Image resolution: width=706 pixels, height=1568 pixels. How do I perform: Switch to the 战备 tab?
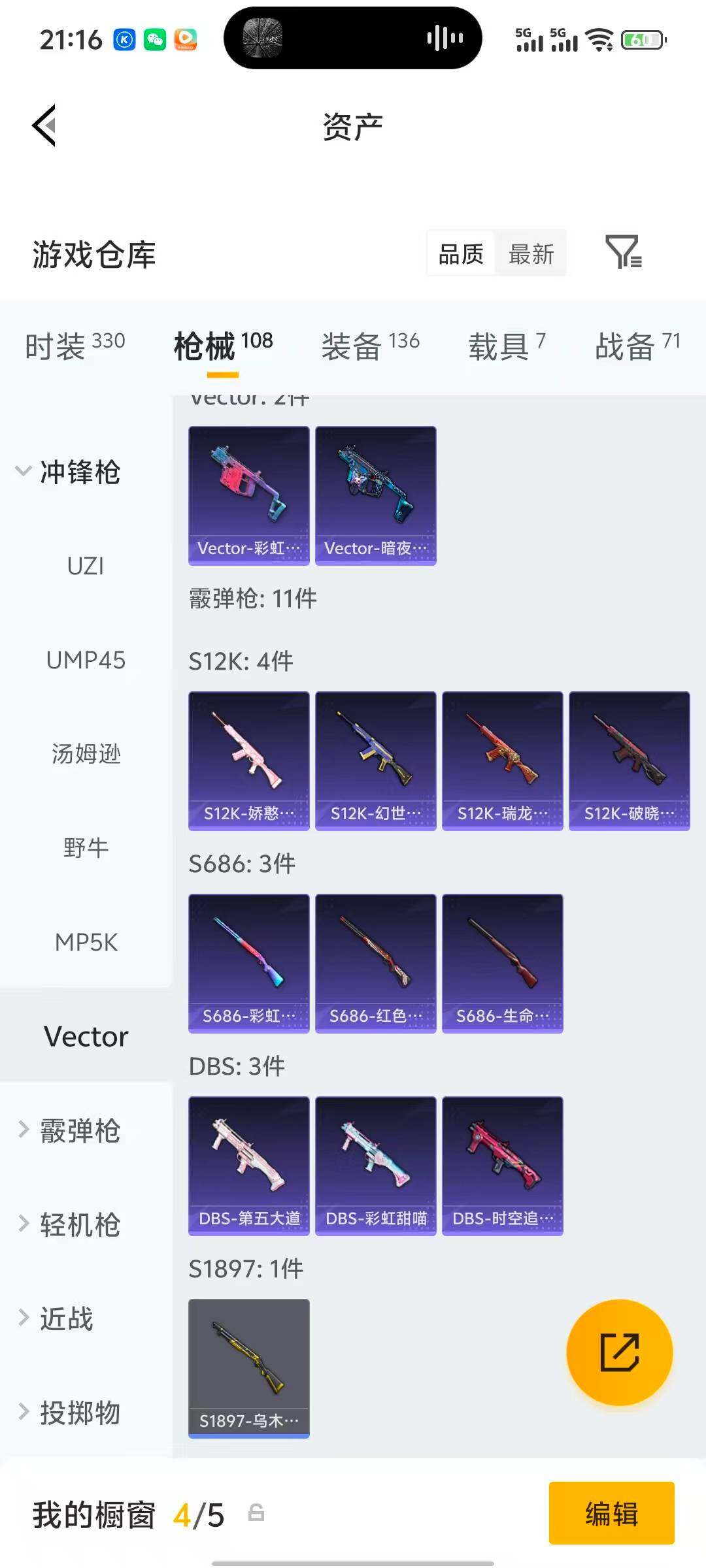coord(637,346)
